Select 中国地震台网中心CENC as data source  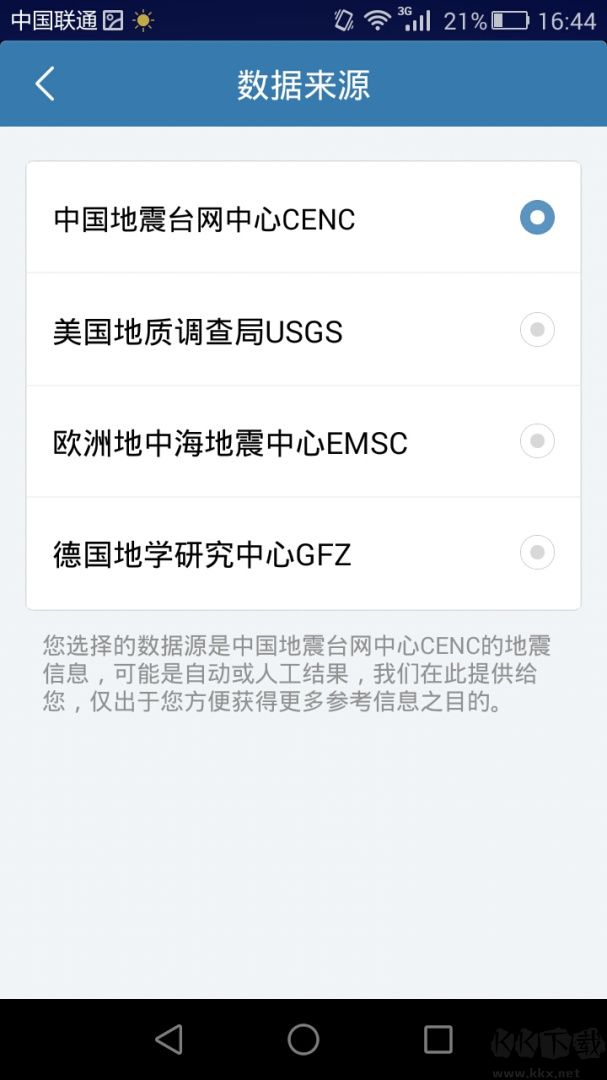click(x=537, y=218)
